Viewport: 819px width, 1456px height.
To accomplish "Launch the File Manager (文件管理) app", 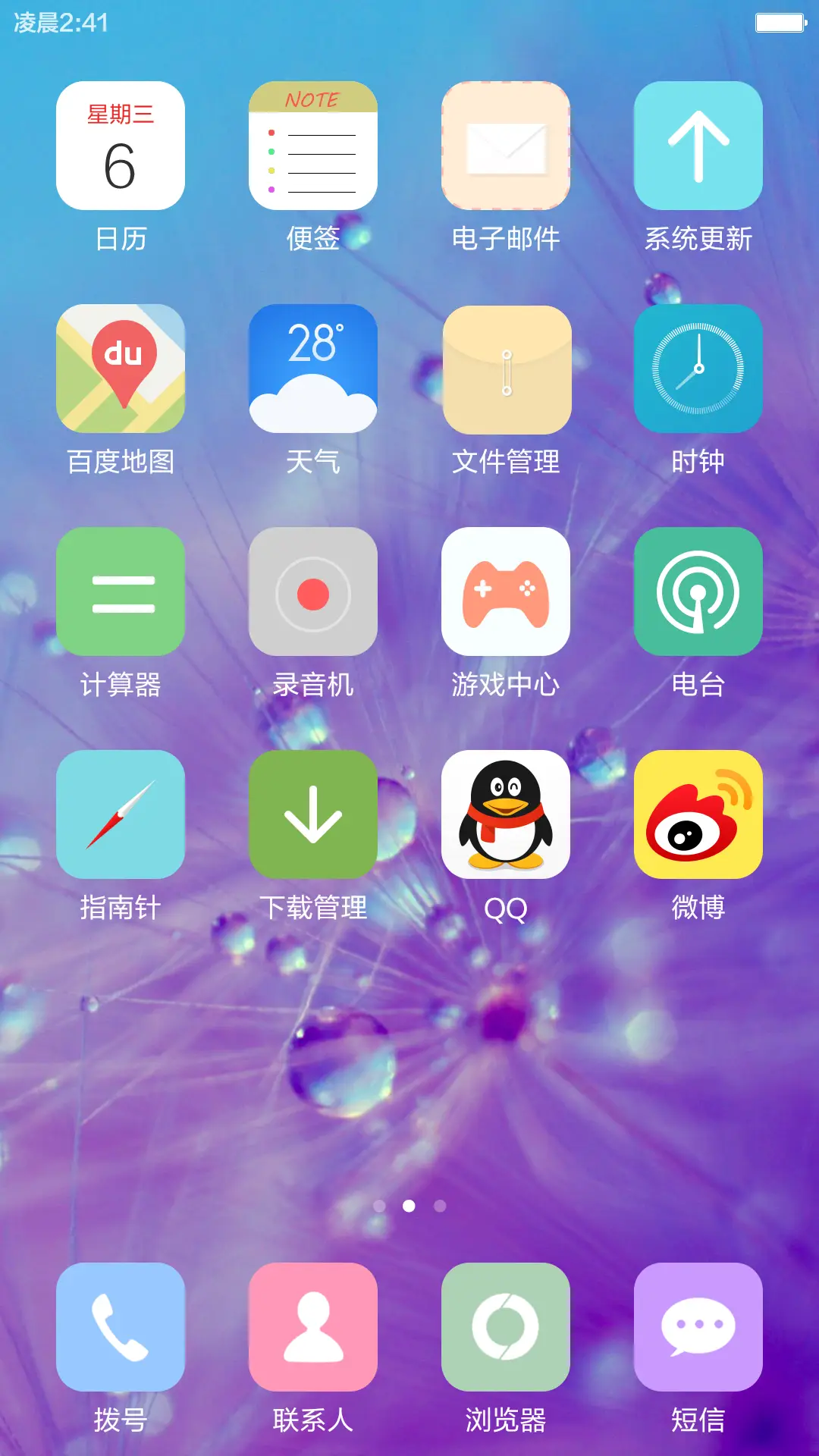I will click(x=505, y=367).
